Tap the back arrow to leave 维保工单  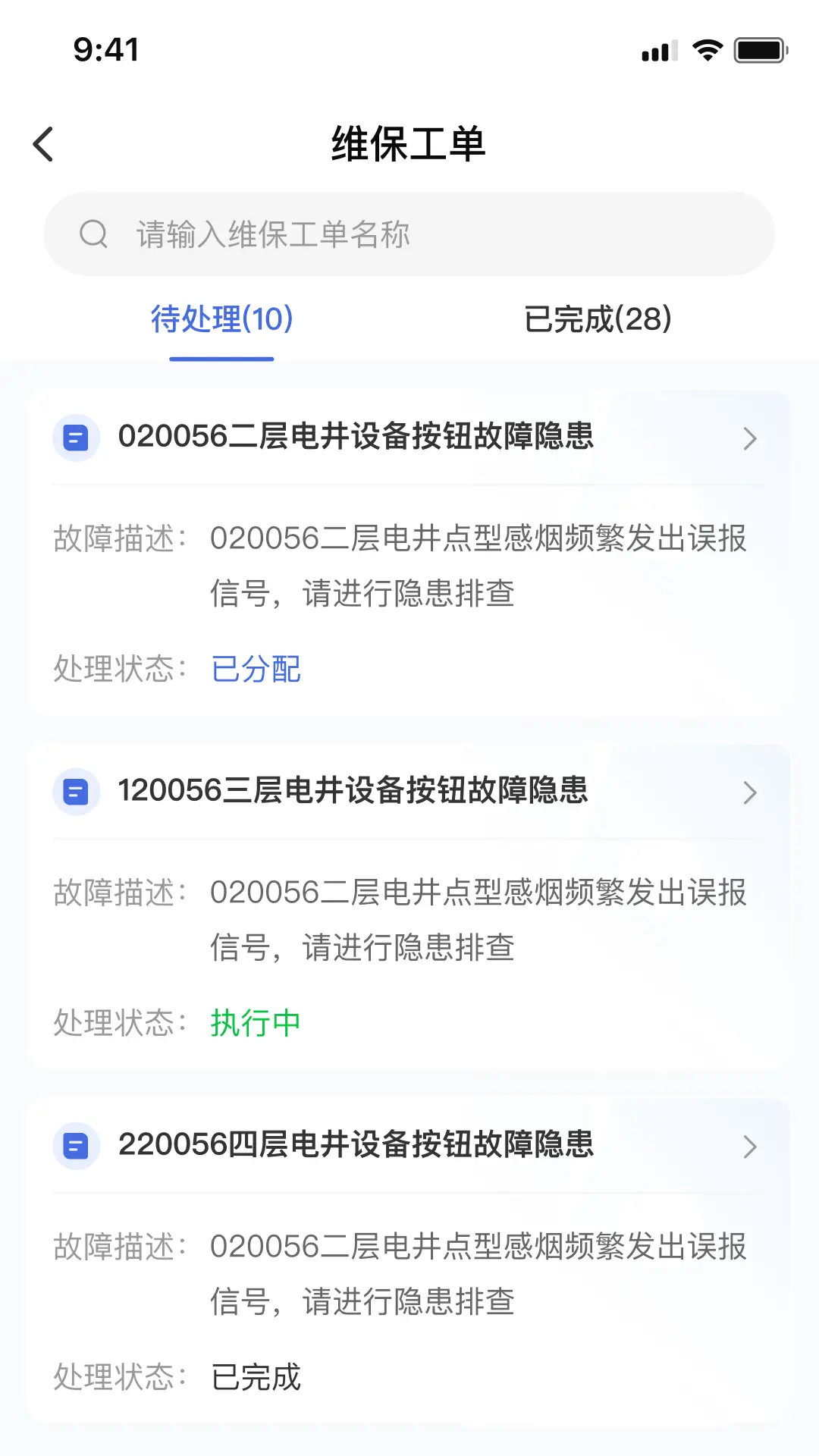pos(43,143)
